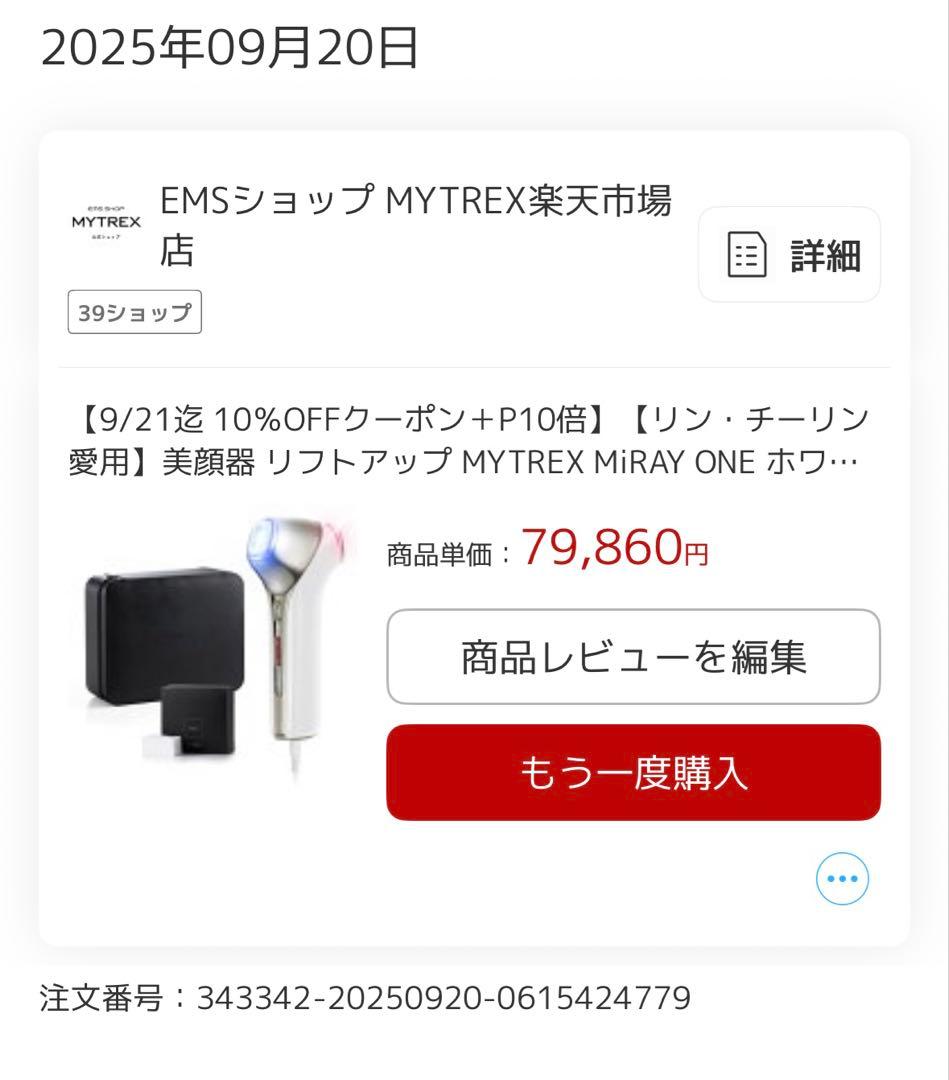The width and height of the screenshot is (949, 1080).
Task: Select the order card containing the MYTREX item
Action: [474, 535]
